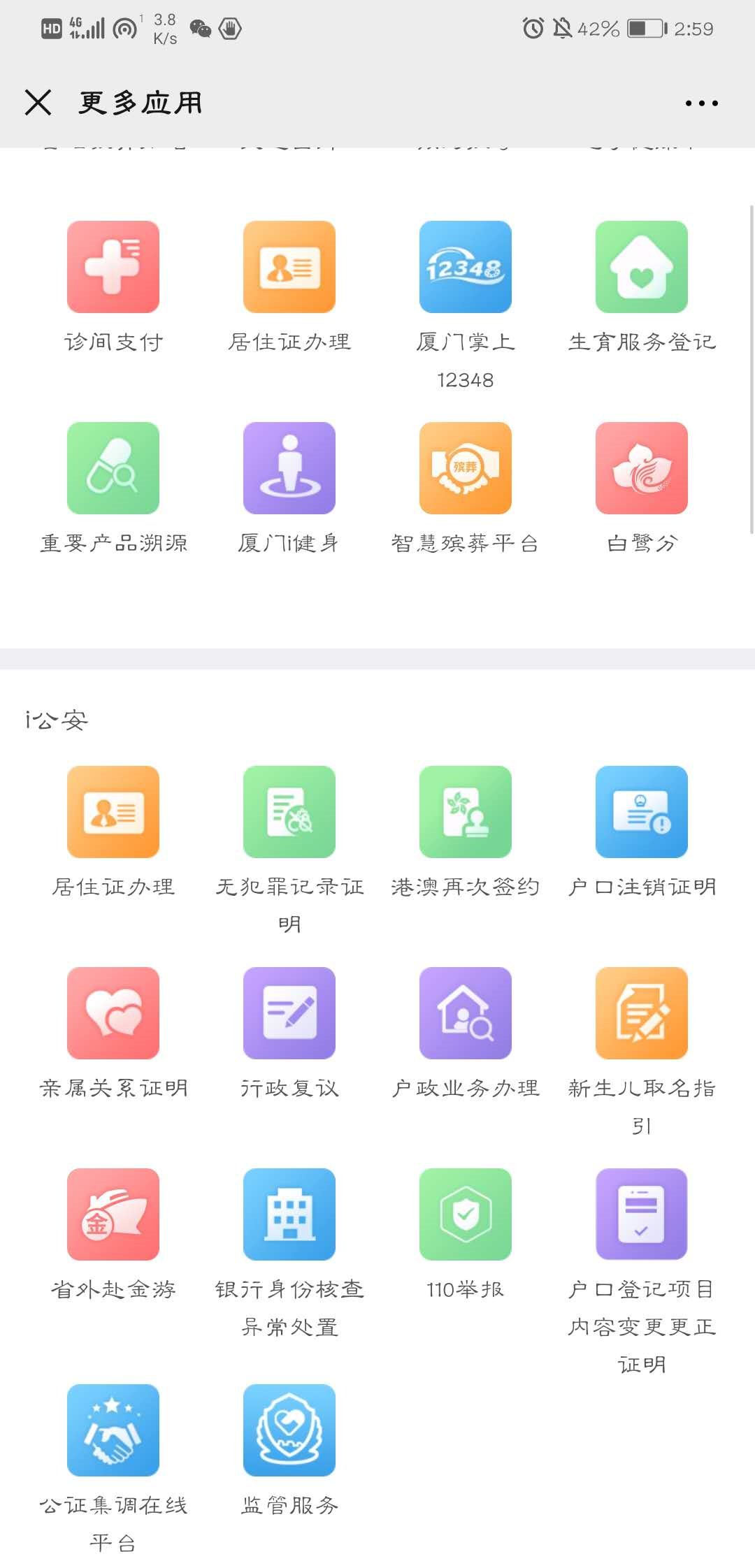755x1568 pixels.
Task: Launch 户政业务办理
Action: (x=466, y=1013)
